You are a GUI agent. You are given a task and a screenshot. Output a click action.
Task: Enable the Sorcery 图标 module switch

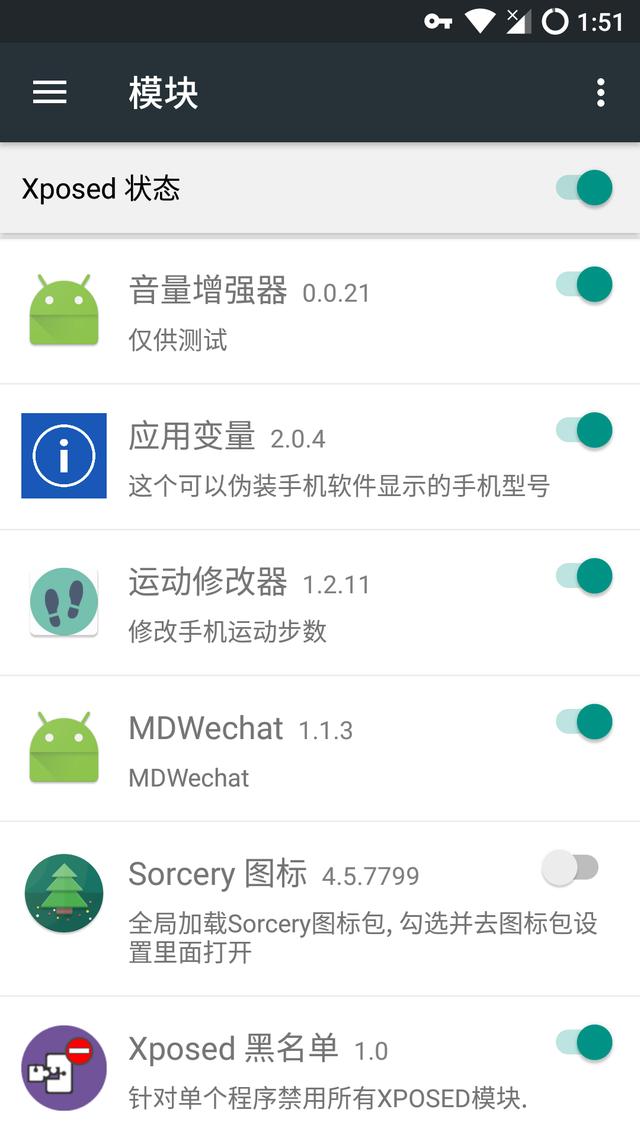570,867
